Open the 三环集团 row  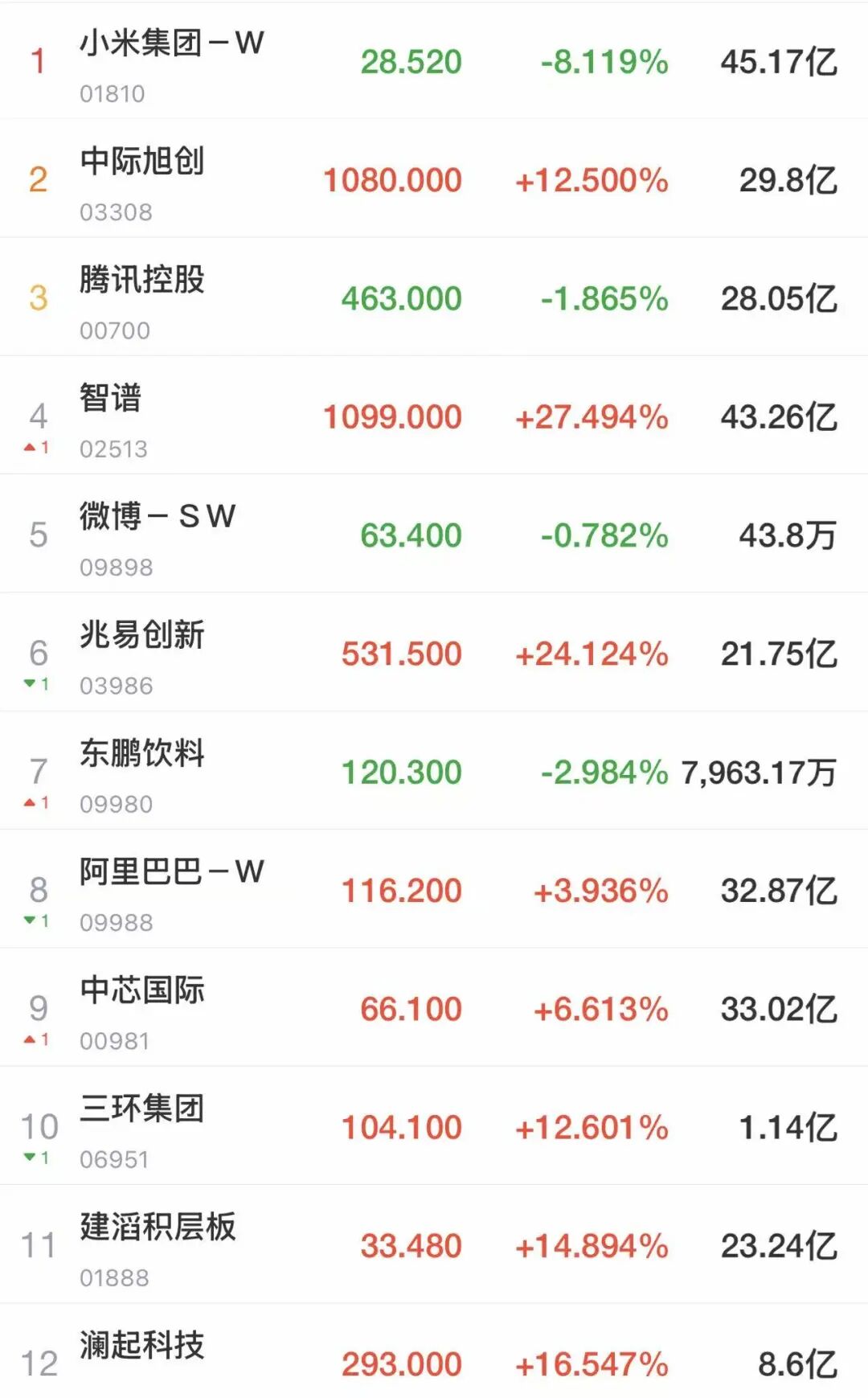pos(434,1125)
